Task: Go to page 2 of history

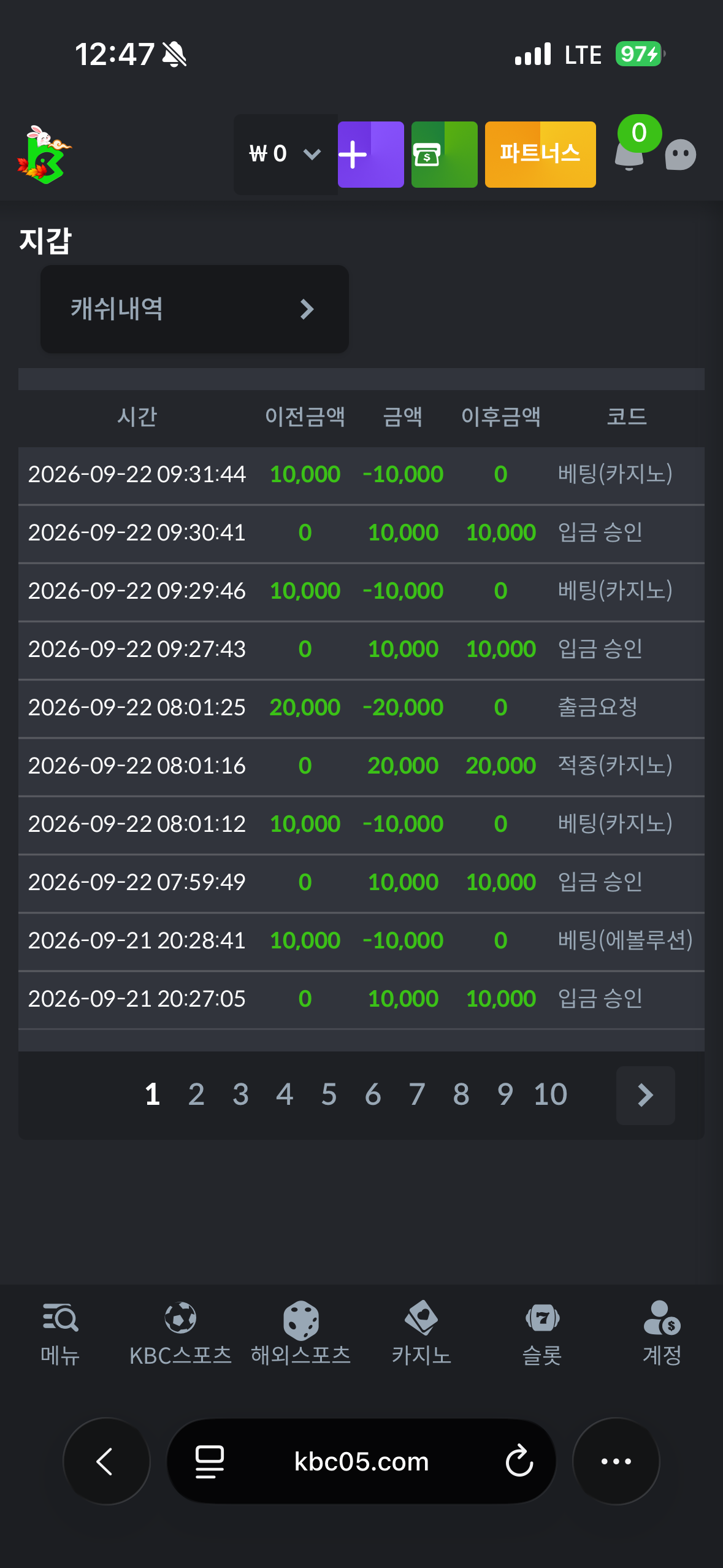Action: click(x=196, y=1094)
